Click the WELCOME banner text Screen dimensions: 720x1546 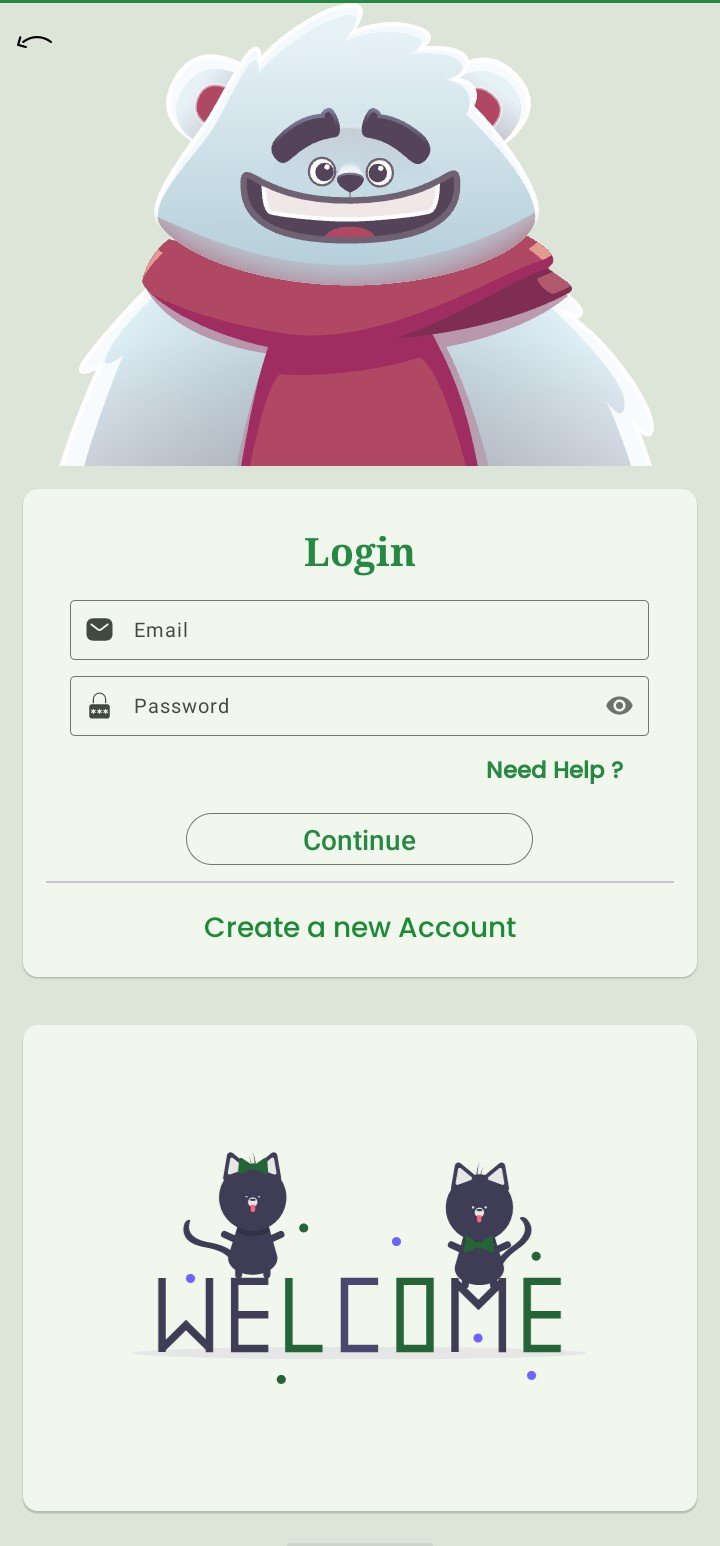[x=360, y=1315]
